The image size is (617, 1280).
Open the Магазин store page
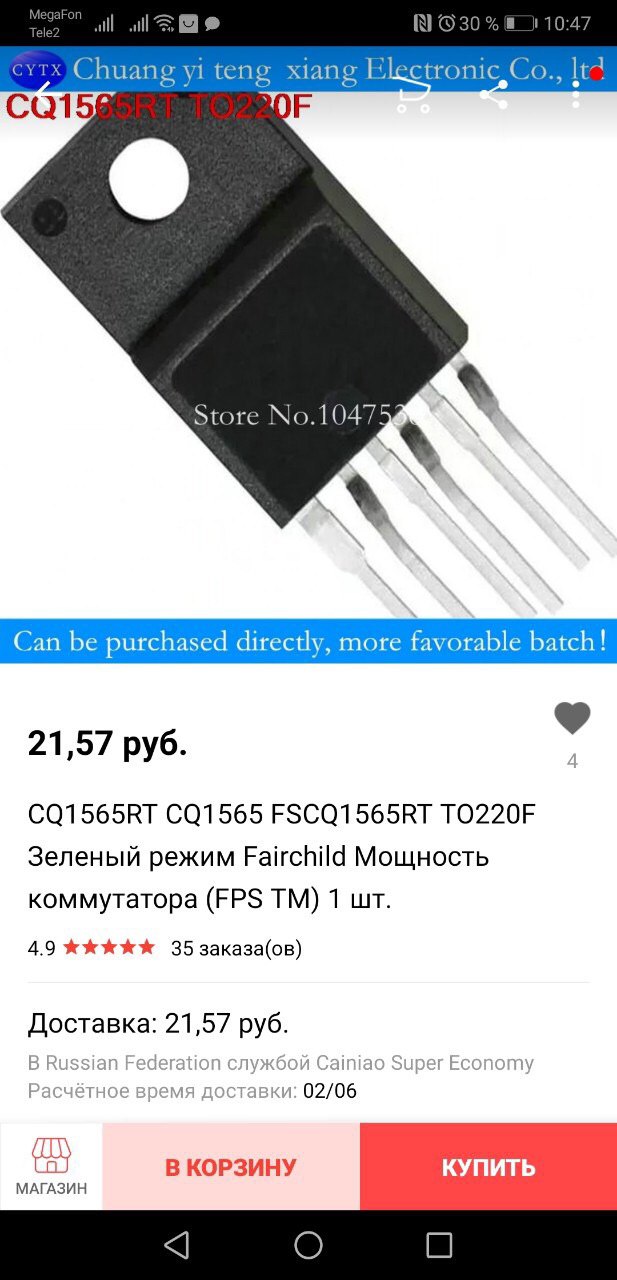click(51, 1167)
